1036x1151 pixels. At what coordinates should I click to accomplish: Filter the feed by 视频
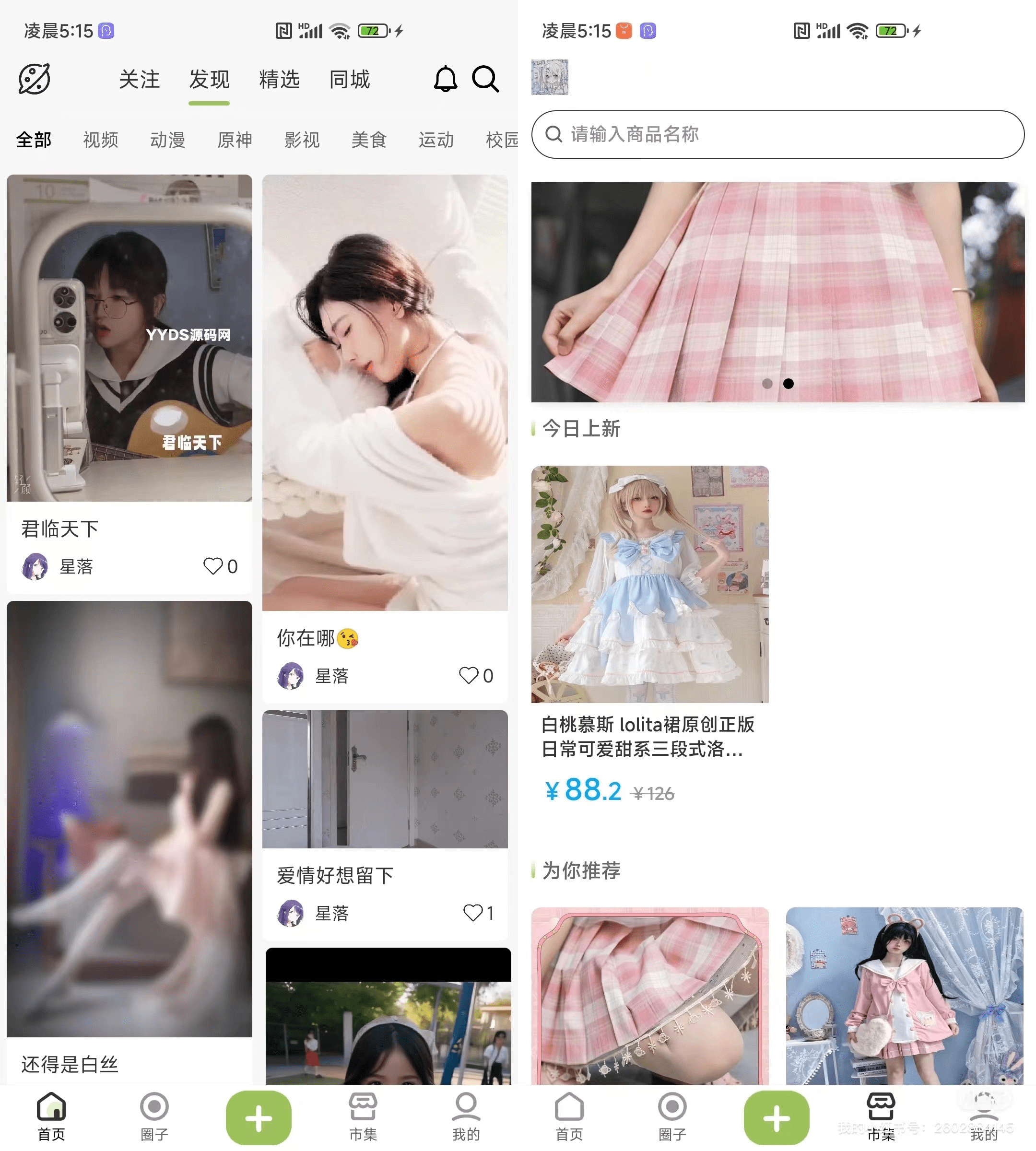[x=101, y=140]
